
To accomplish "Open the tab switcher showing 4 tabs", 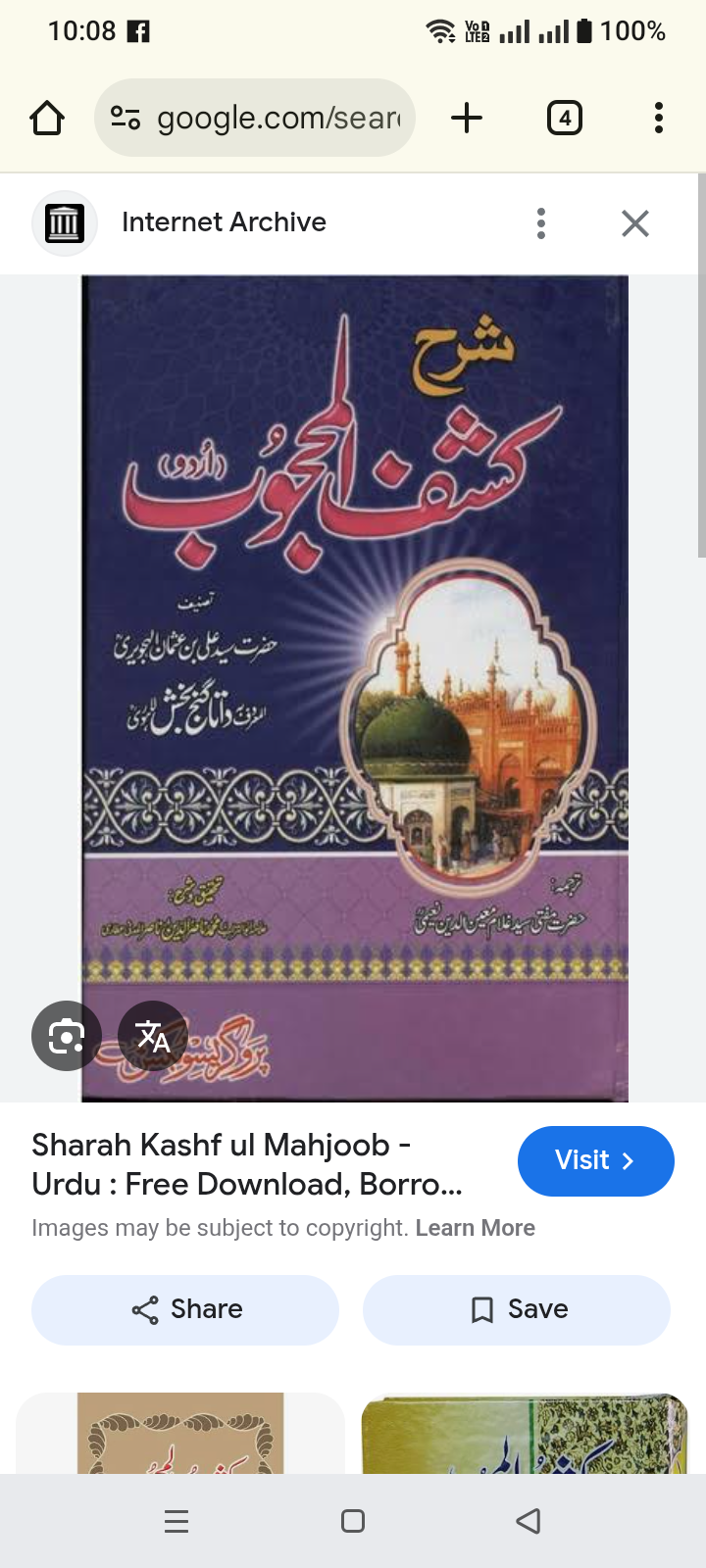I will [x=565, y=118].
